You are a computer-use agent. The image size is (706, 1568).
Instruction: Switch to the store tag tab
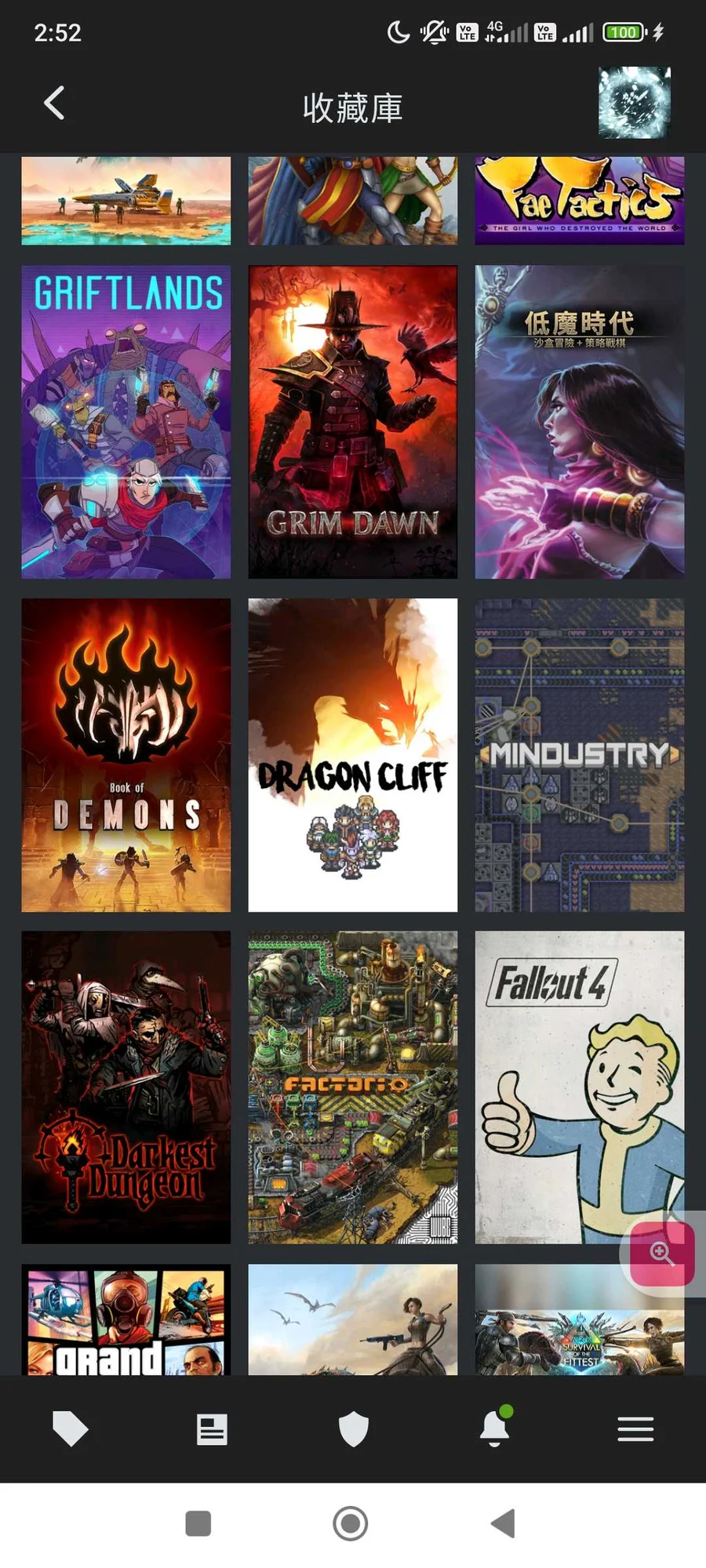[71, 1428]
